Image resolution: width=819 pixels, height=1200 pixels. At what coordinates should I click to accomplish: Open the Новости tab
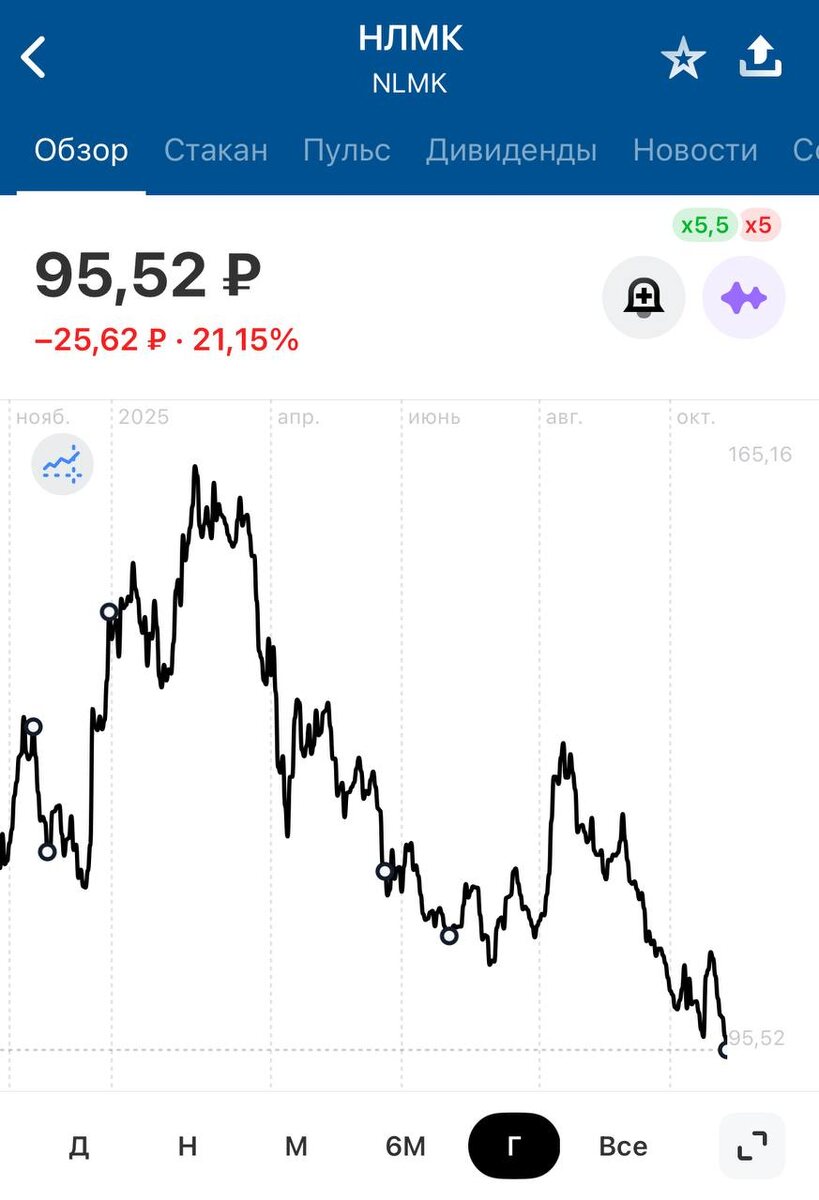[x=695, y=151]
